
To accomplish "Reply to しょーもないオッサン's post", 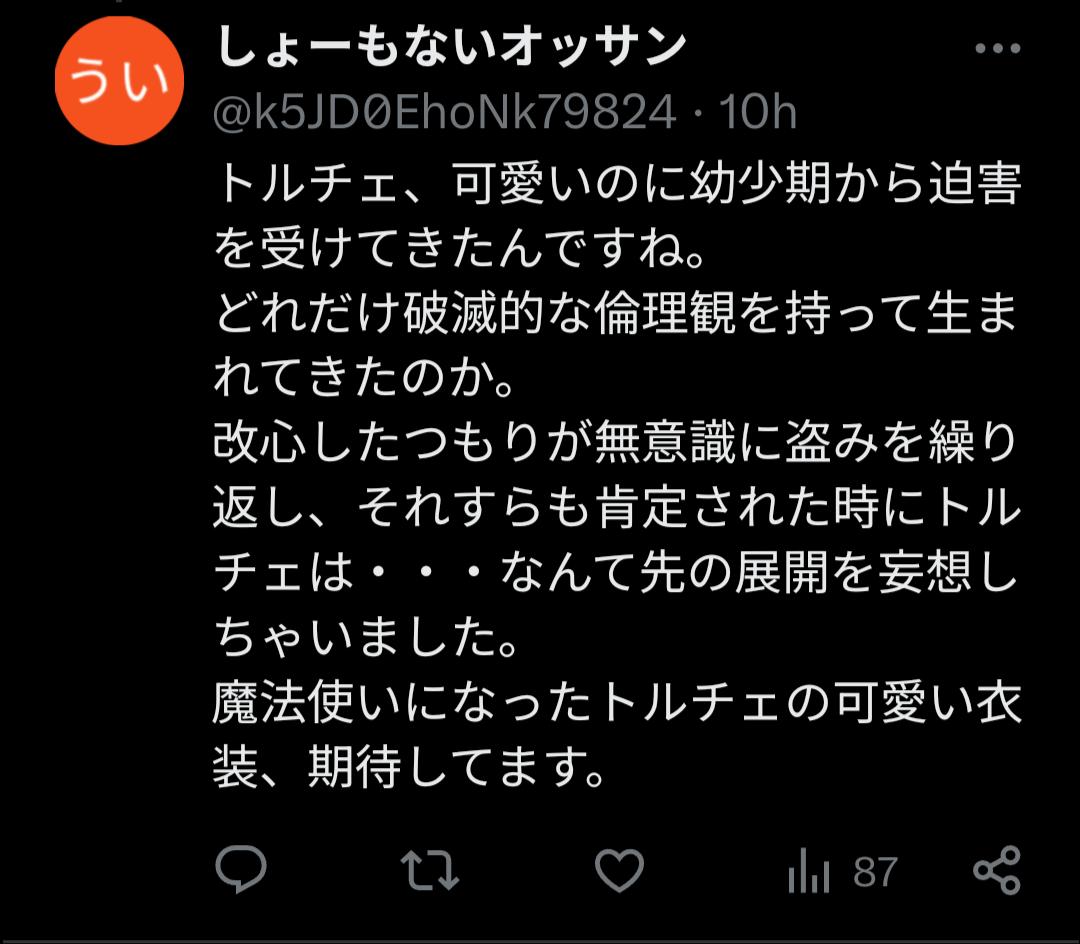I will tap(241, 872).
